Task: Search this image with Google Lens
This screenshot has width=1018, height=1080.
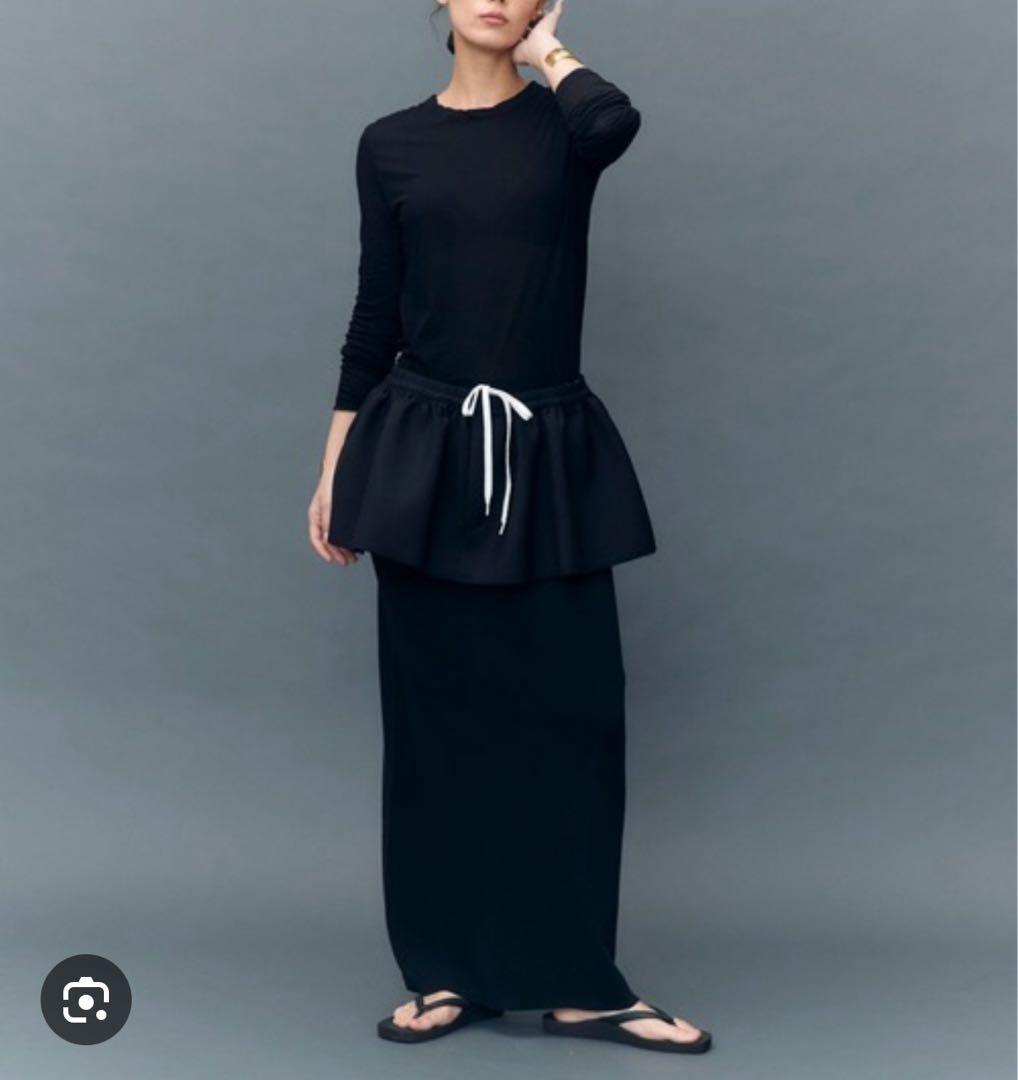Action: (x=86, y=999)
